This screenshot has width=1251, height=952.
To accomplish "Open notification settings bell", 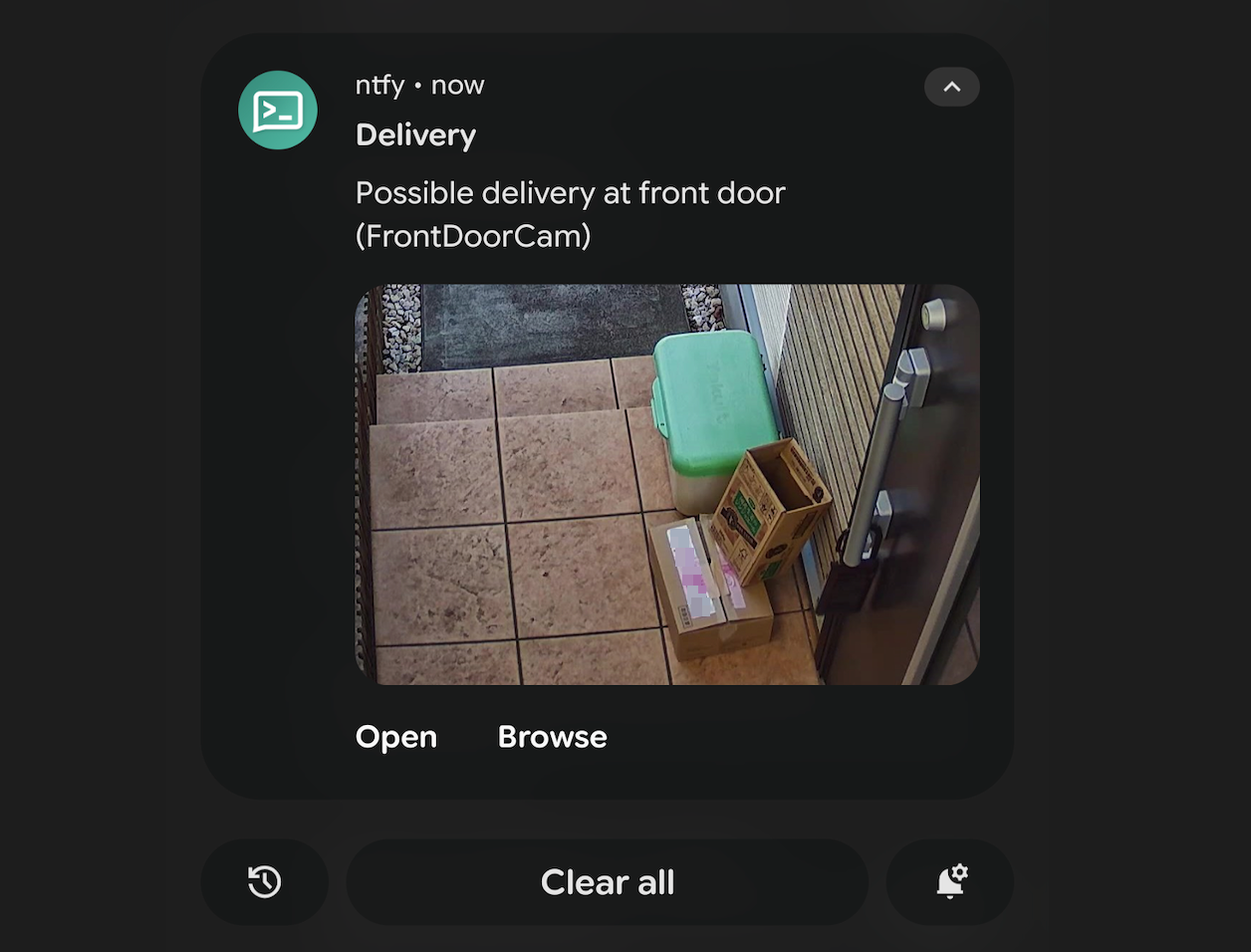I will tap(950, 882).
